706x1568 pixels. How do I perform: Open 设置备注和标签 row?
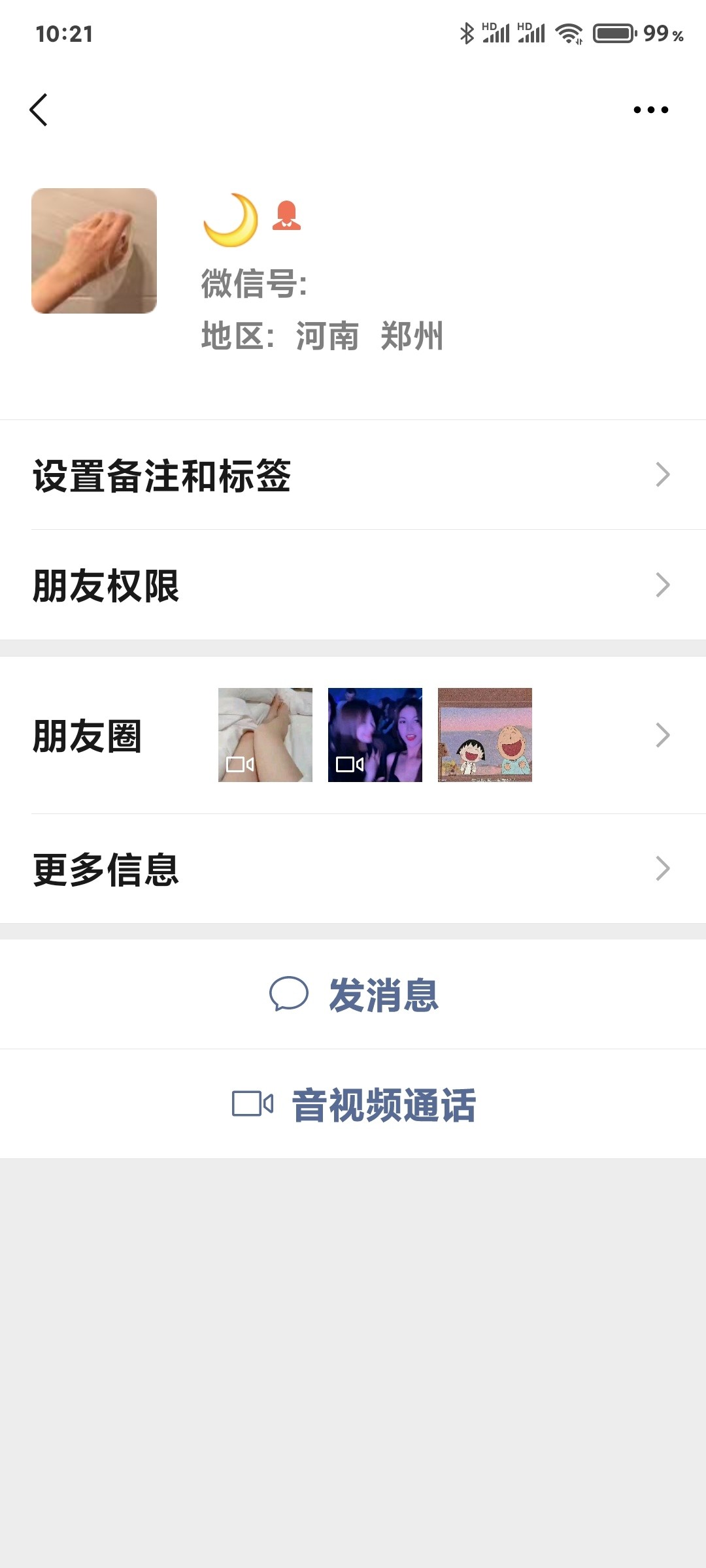tap(353, 475)
